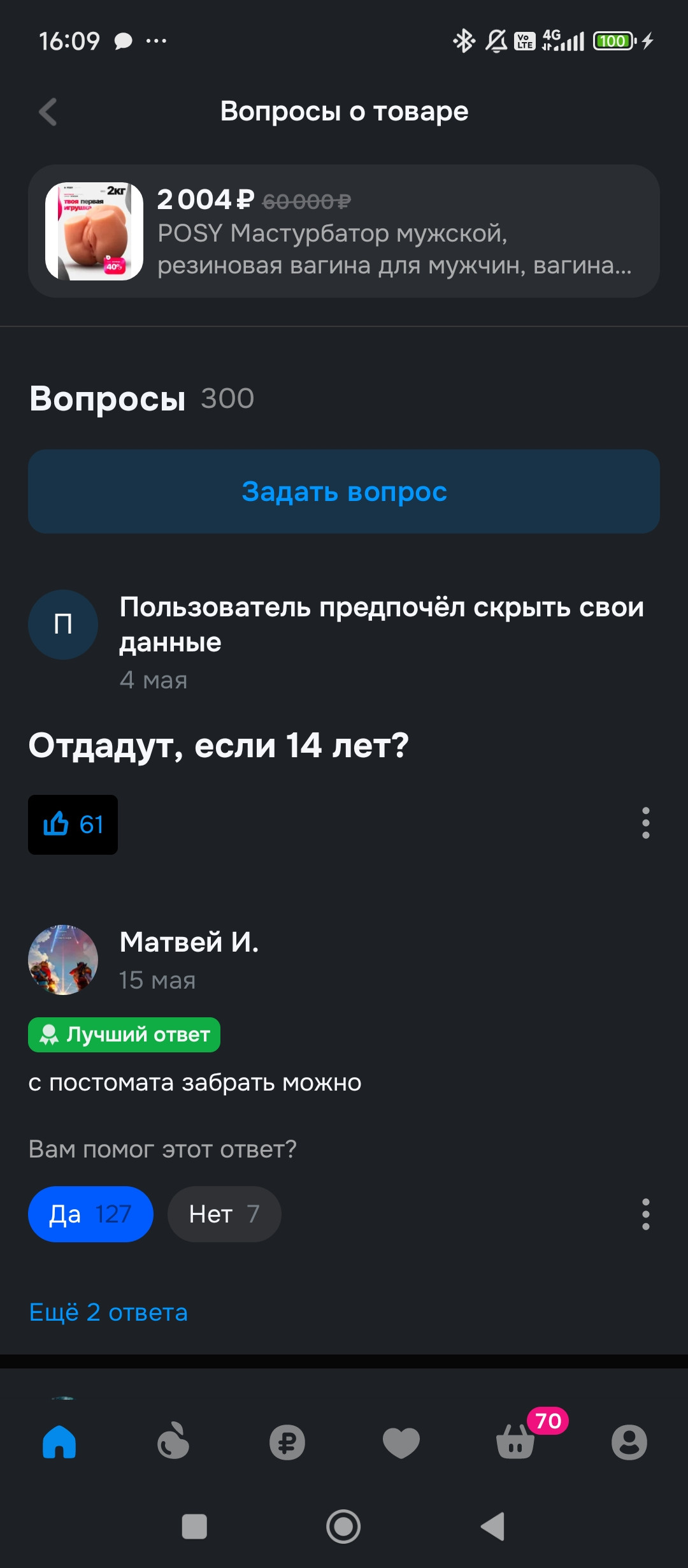
Task: Open the POSY product card
Action: (344, 231)
